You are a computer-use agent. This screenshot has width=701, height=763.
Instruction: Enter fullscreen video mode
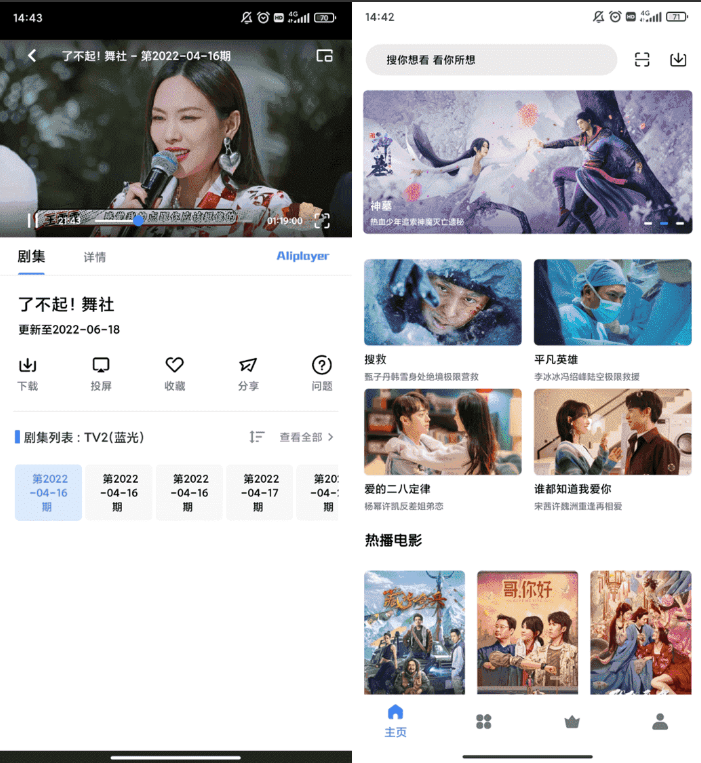(322, 220)
